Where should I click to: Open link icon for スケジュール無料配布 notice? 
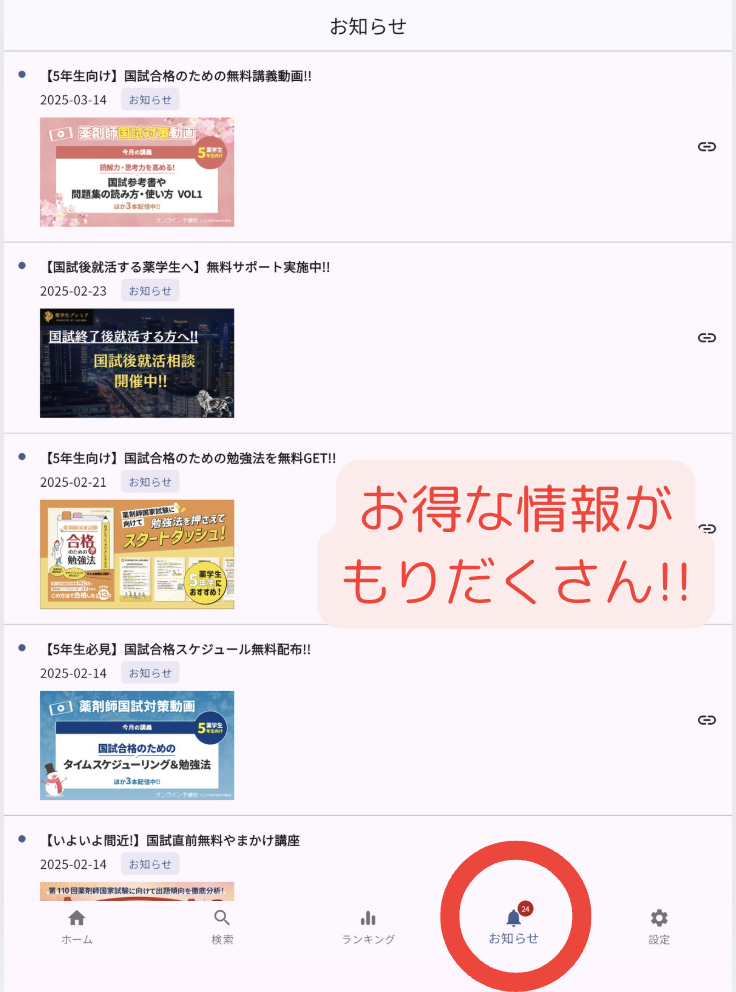point(707,720)
